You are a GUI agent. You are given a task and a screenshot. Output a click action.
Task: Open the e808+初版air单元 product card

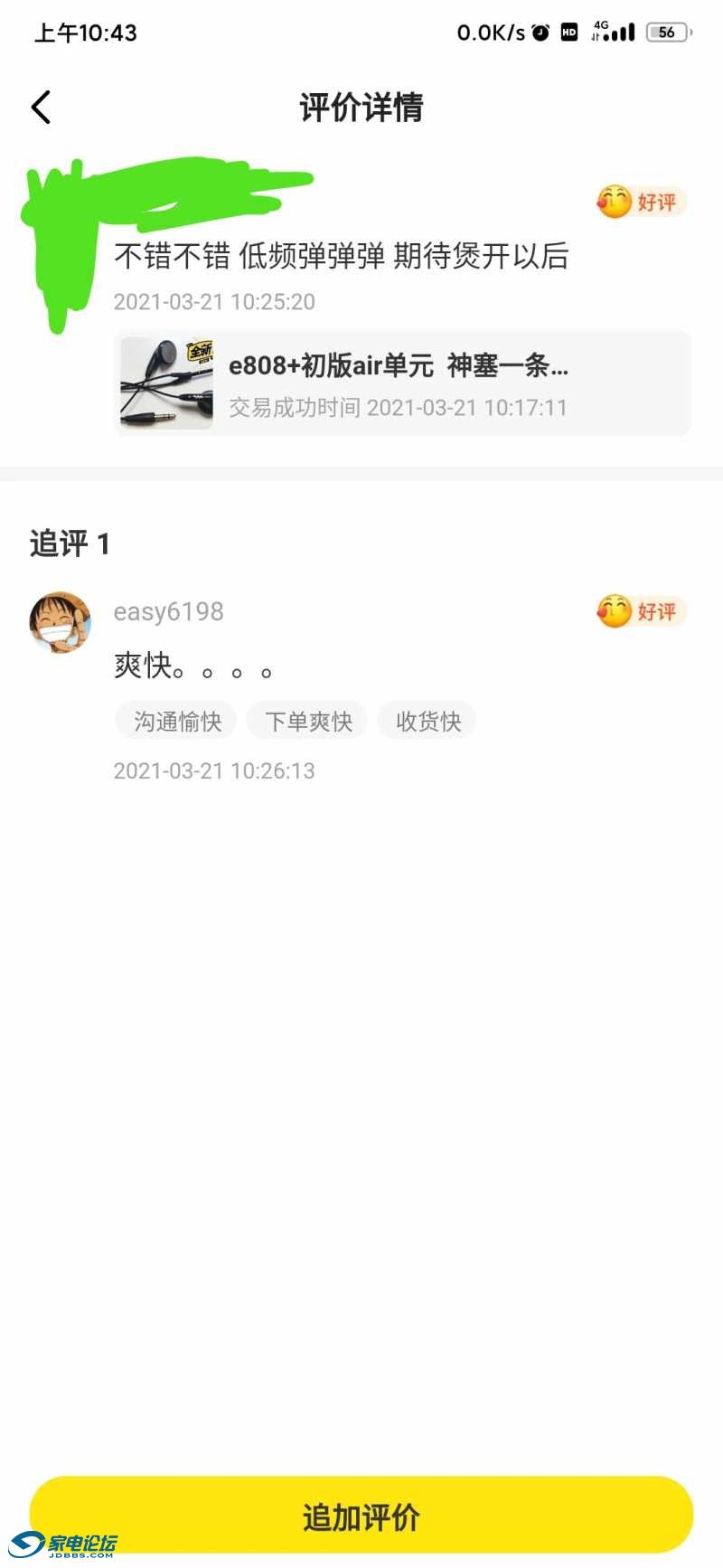point(403,383)
